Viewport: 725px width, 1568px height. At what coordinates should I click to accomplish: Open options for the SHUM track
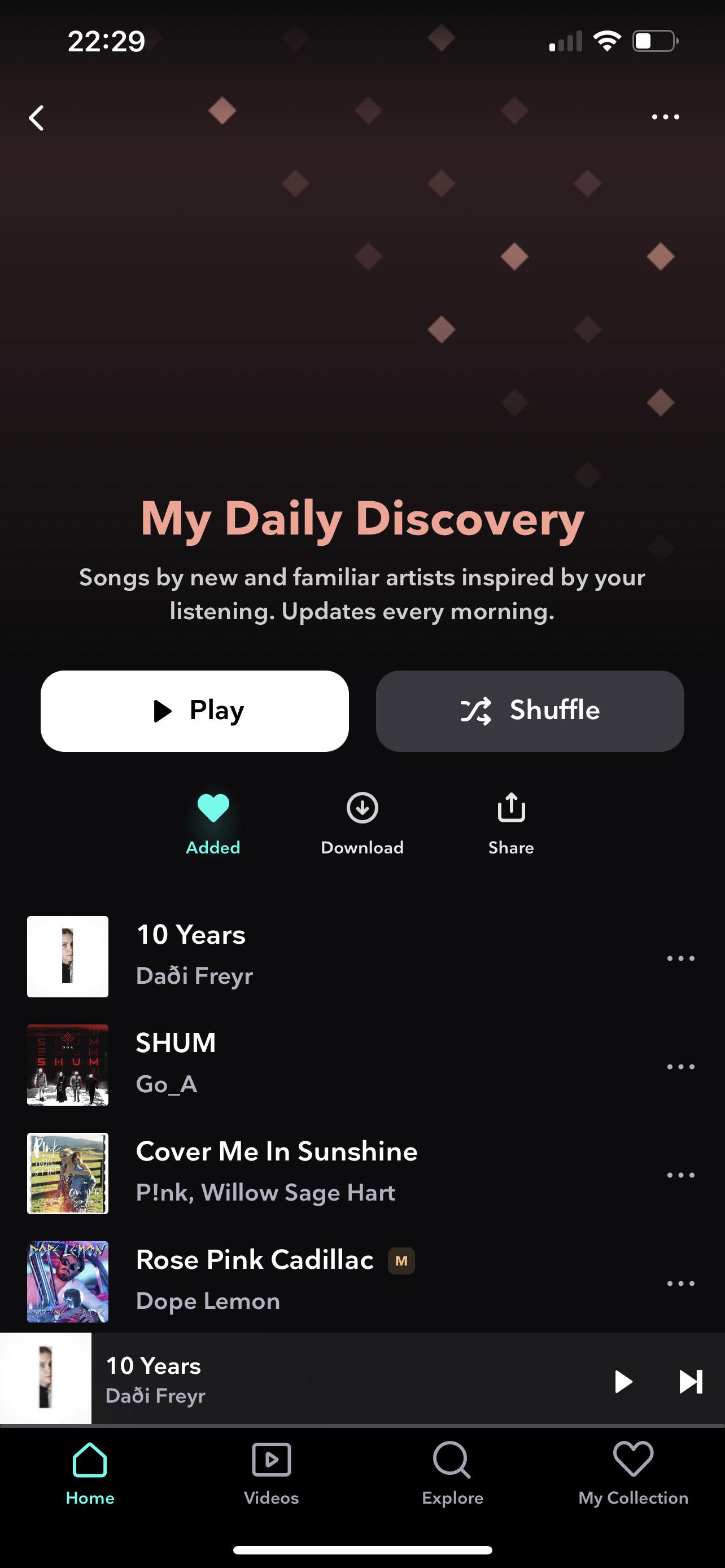click(x=680, y=1065)
